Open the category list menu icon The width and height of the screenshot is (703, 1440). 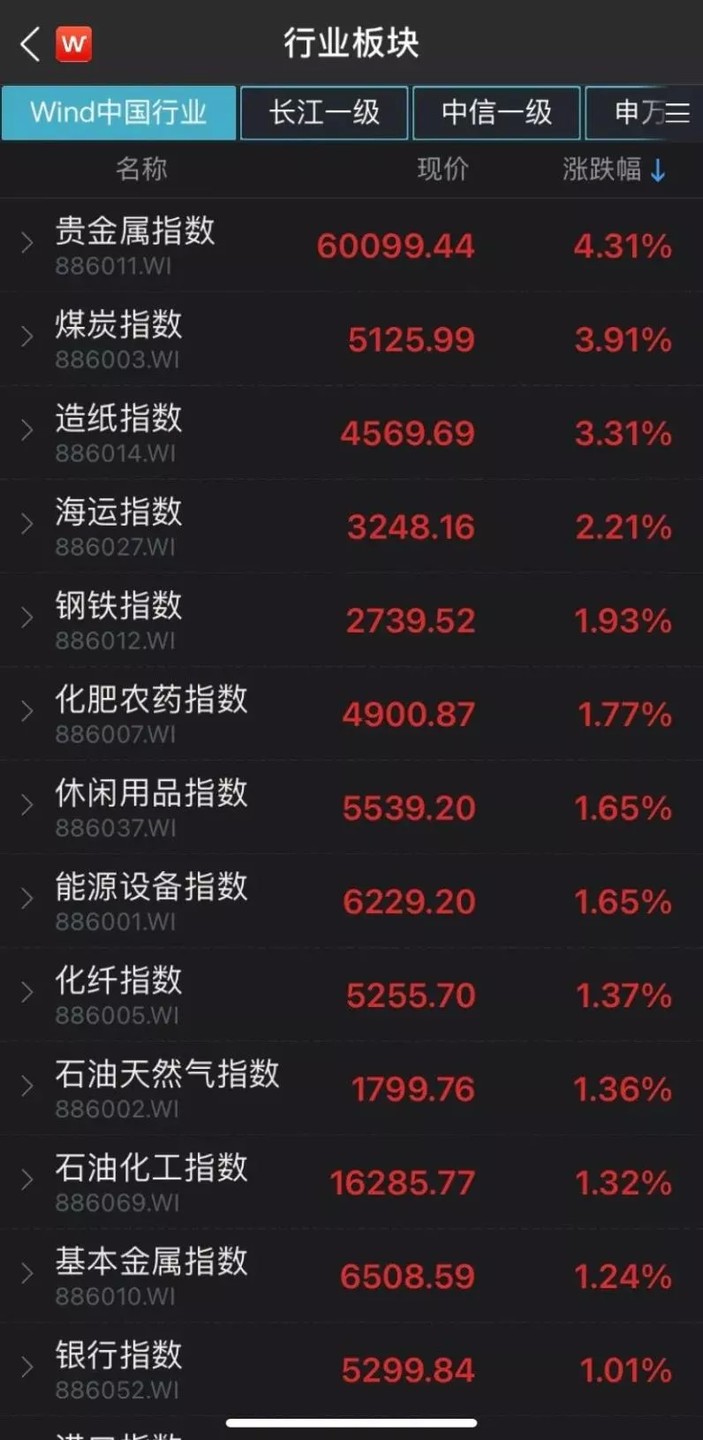[x=678, y=113]
